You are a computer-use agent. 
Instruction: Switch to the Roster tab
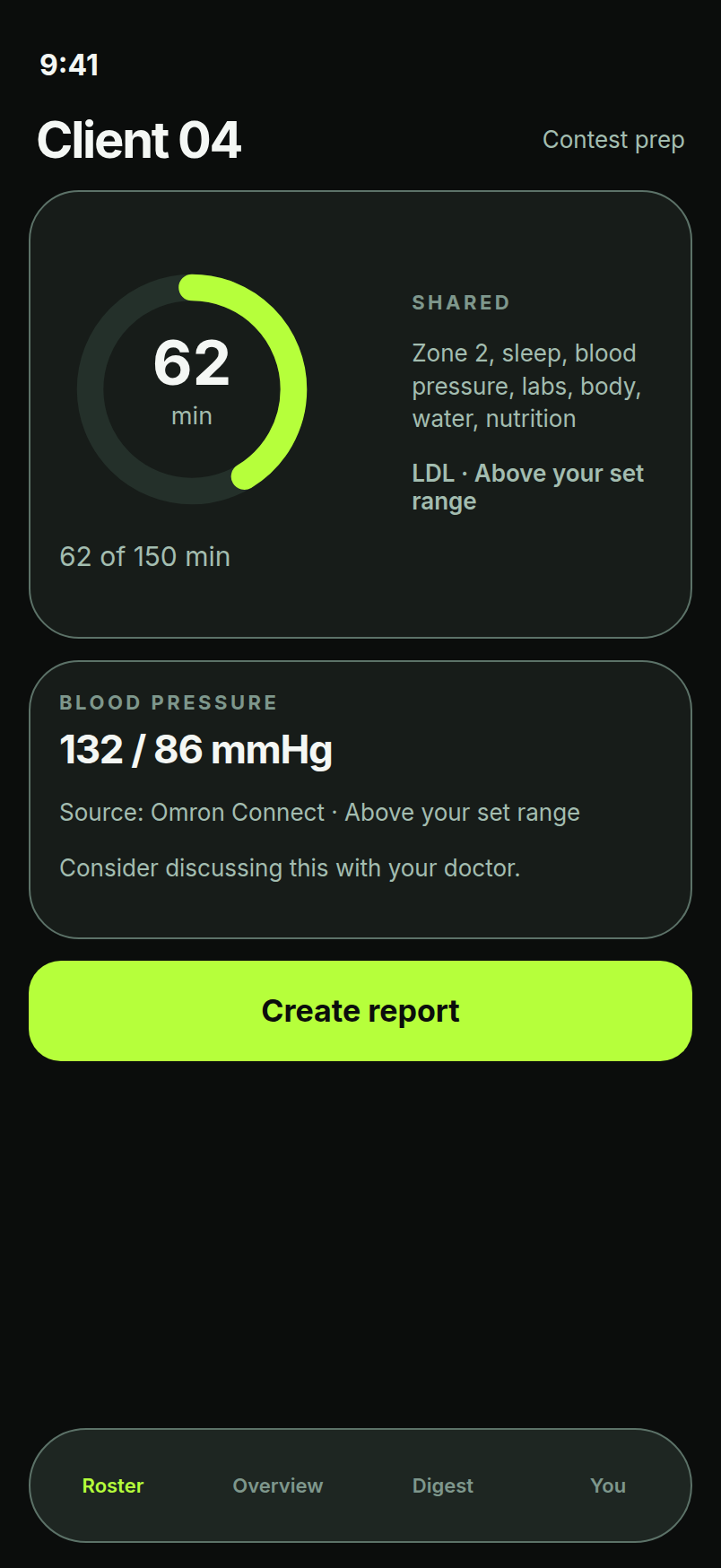click(113, 1485)
